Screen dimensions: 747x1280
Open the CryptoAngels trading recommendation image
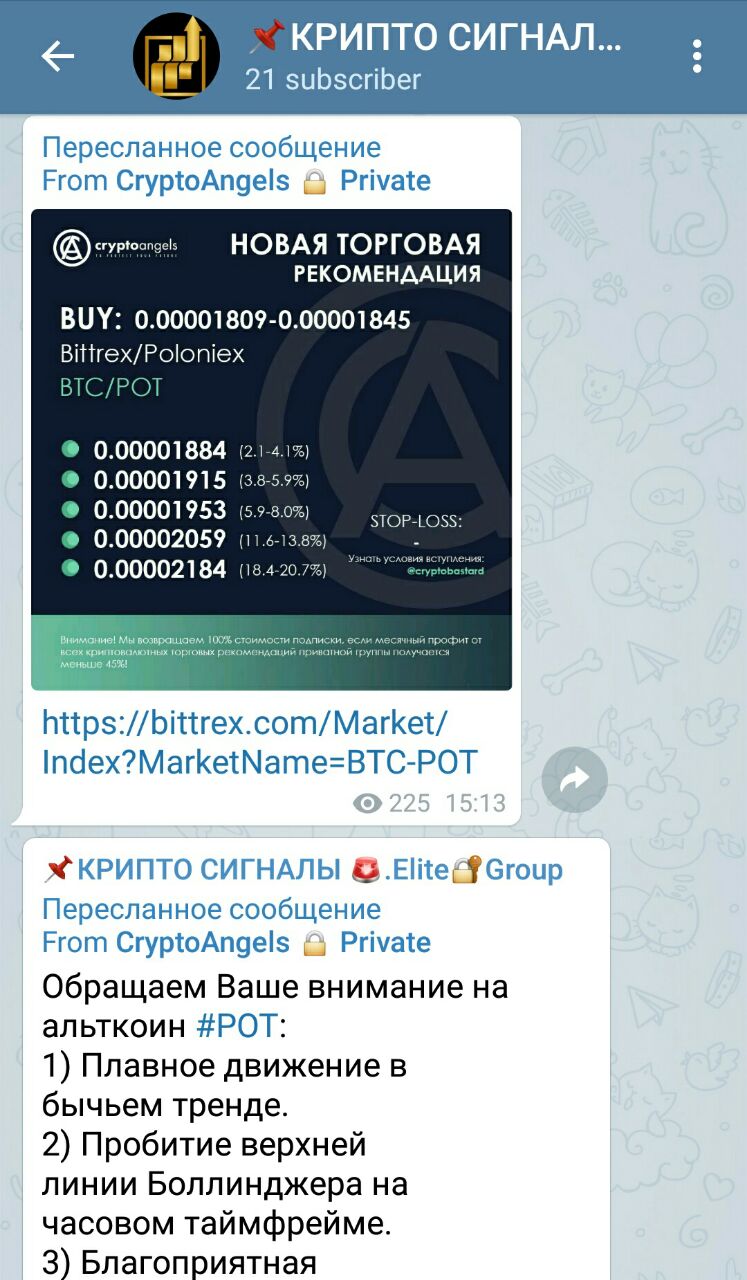[x=271, y=449]
